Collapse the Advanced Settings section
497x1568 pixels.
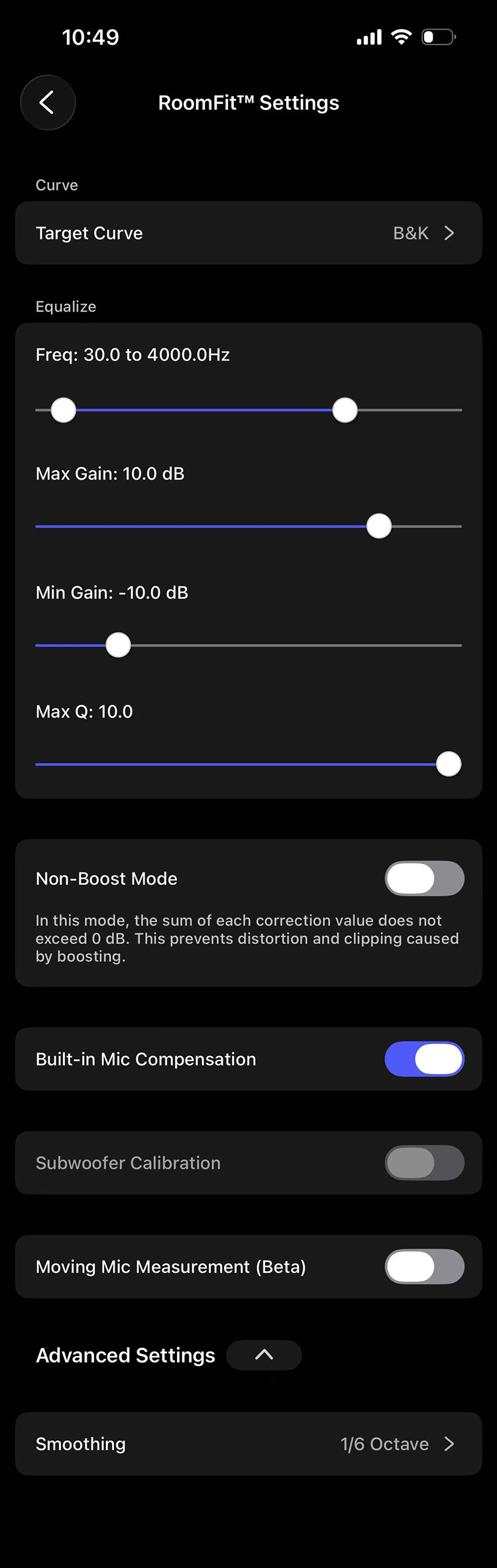click(264, 1355)
